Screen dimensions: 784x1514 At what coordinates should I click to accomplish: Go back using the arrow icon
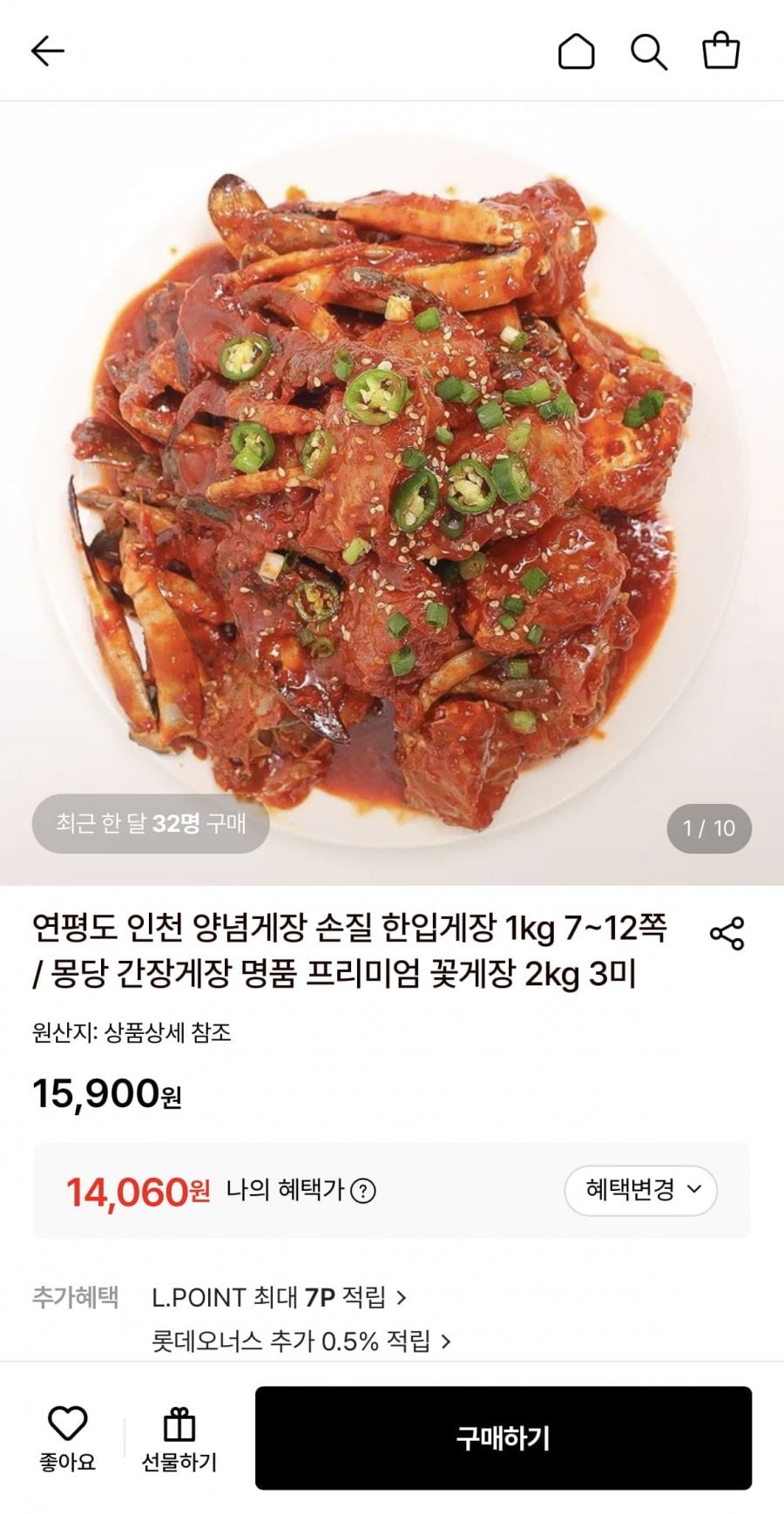click(x=48, y=51)
